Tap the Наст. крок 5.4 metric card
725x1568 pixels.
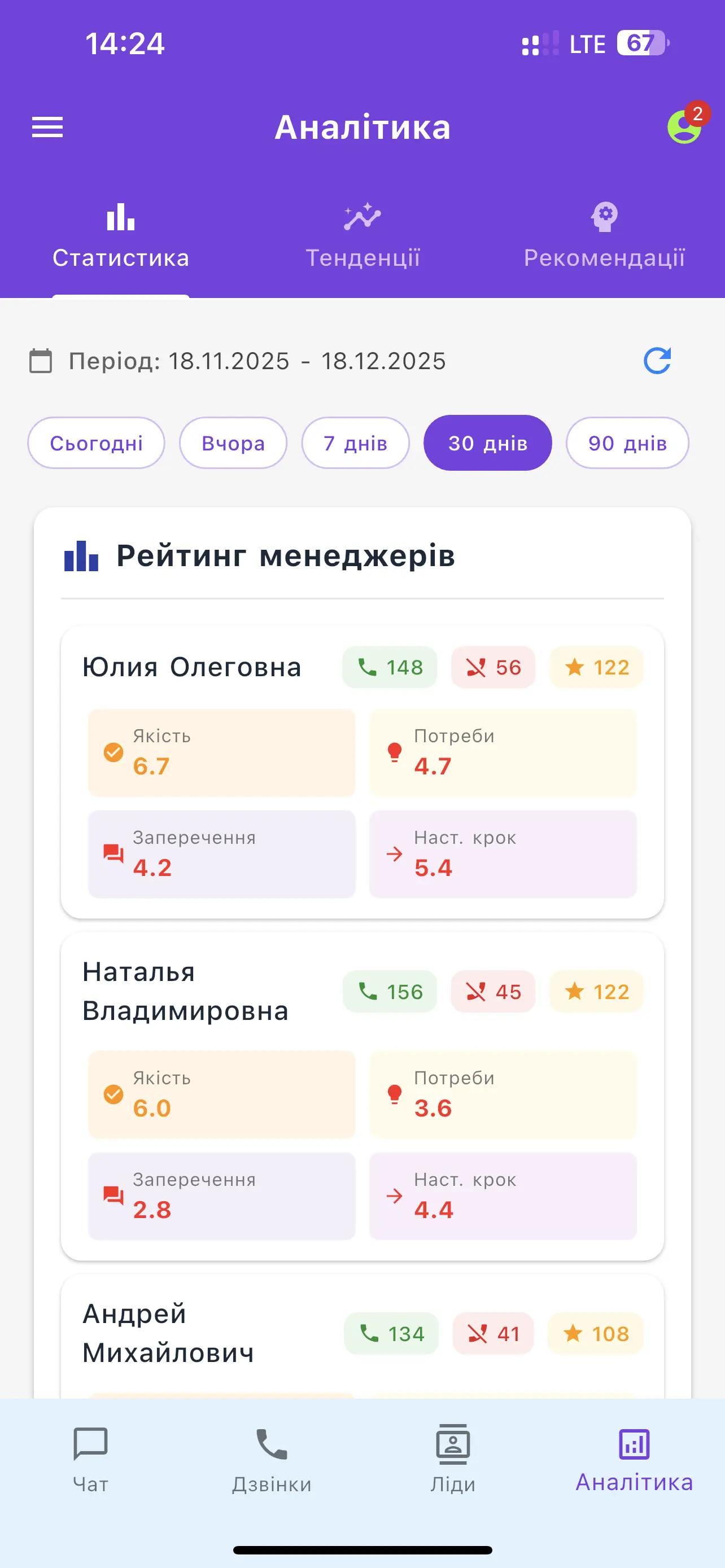tap(503, 854)
